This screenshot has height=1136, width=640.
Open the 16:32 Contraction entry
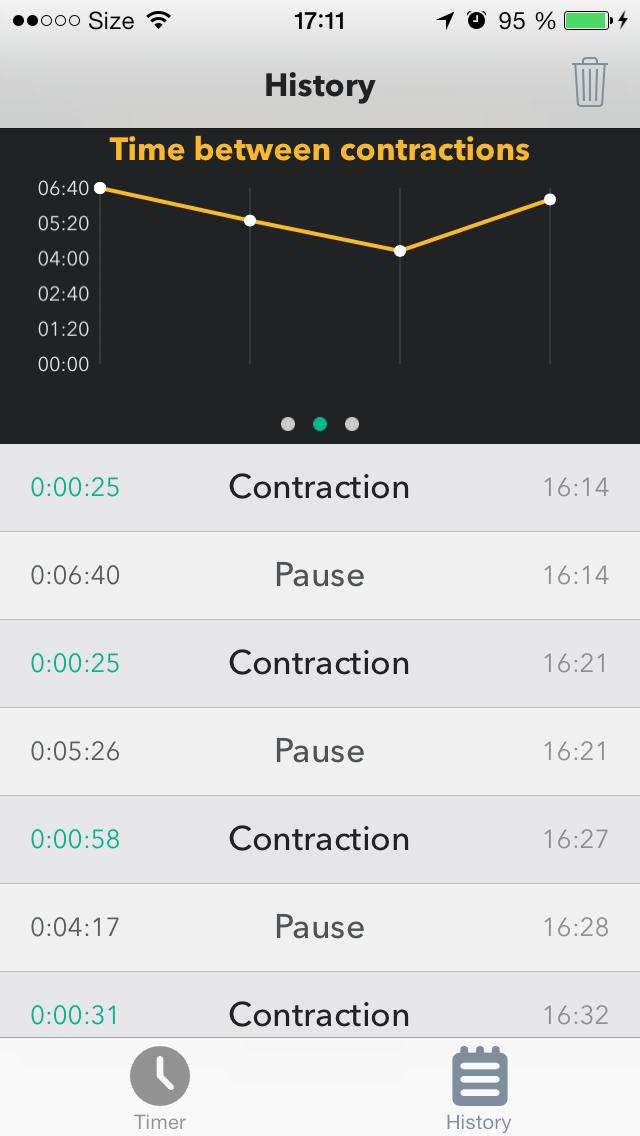click(320, 1005)
